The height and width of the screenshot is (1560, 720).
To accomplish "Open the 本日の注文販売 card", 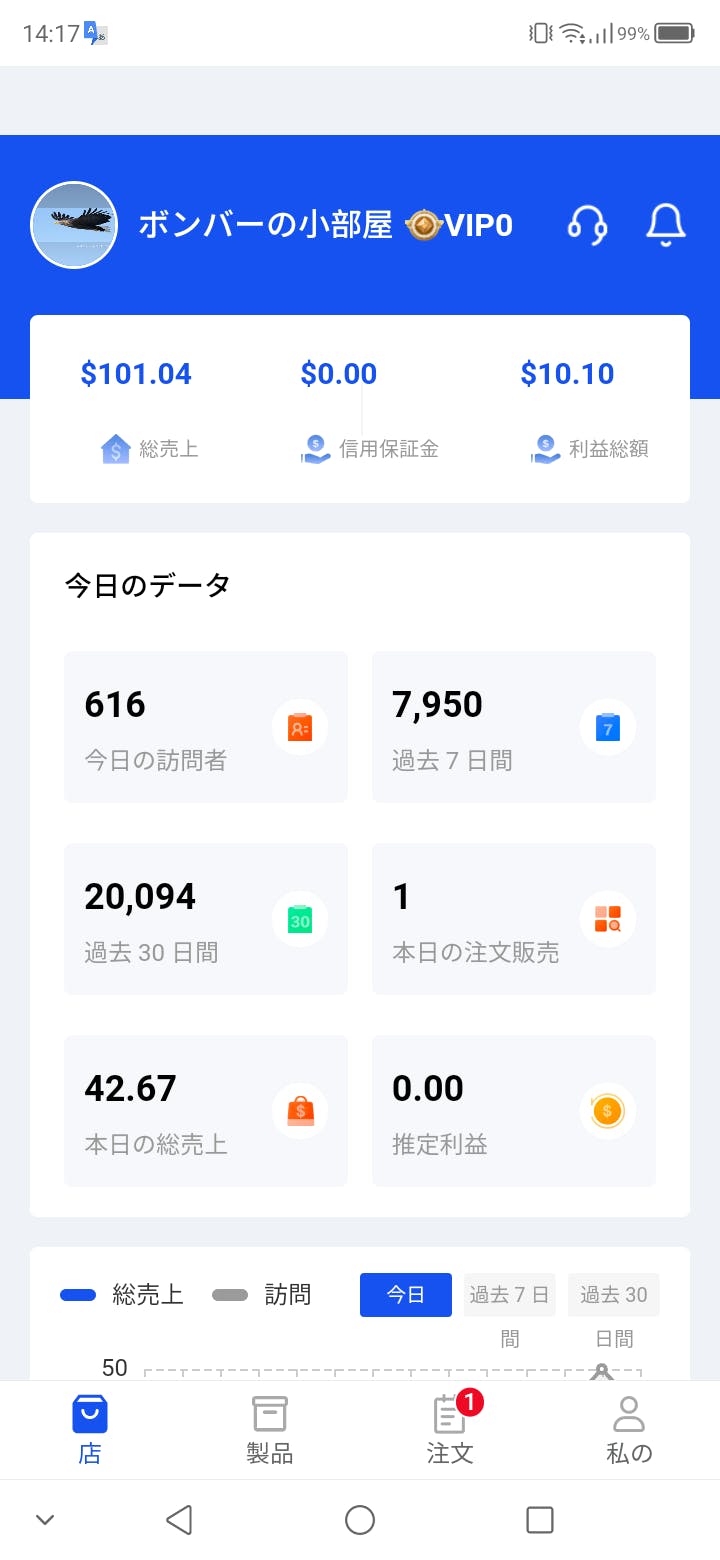I will click(514, 919).
